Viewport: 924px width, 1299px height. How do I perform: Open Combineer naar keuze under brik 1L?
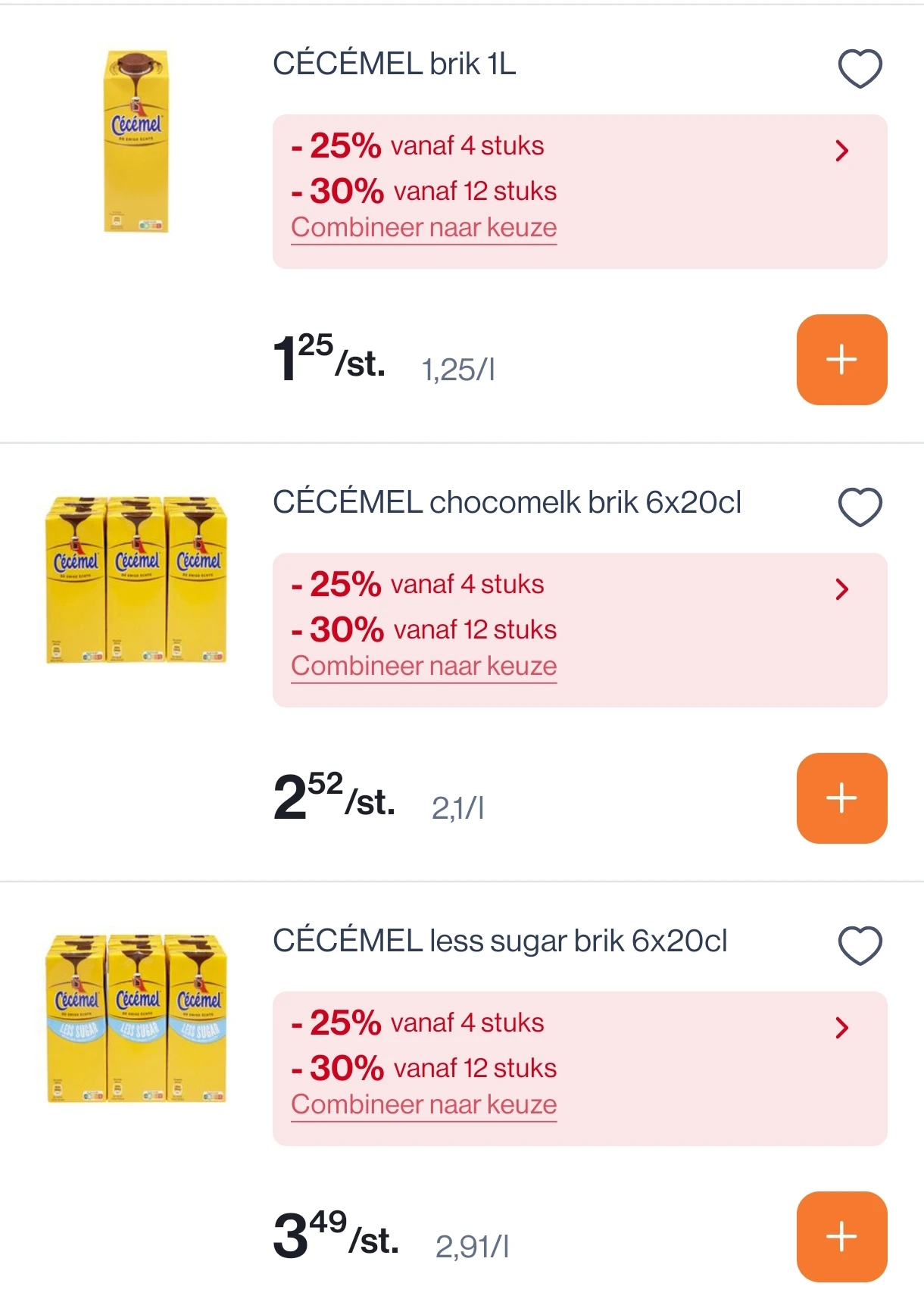point(423,226)
